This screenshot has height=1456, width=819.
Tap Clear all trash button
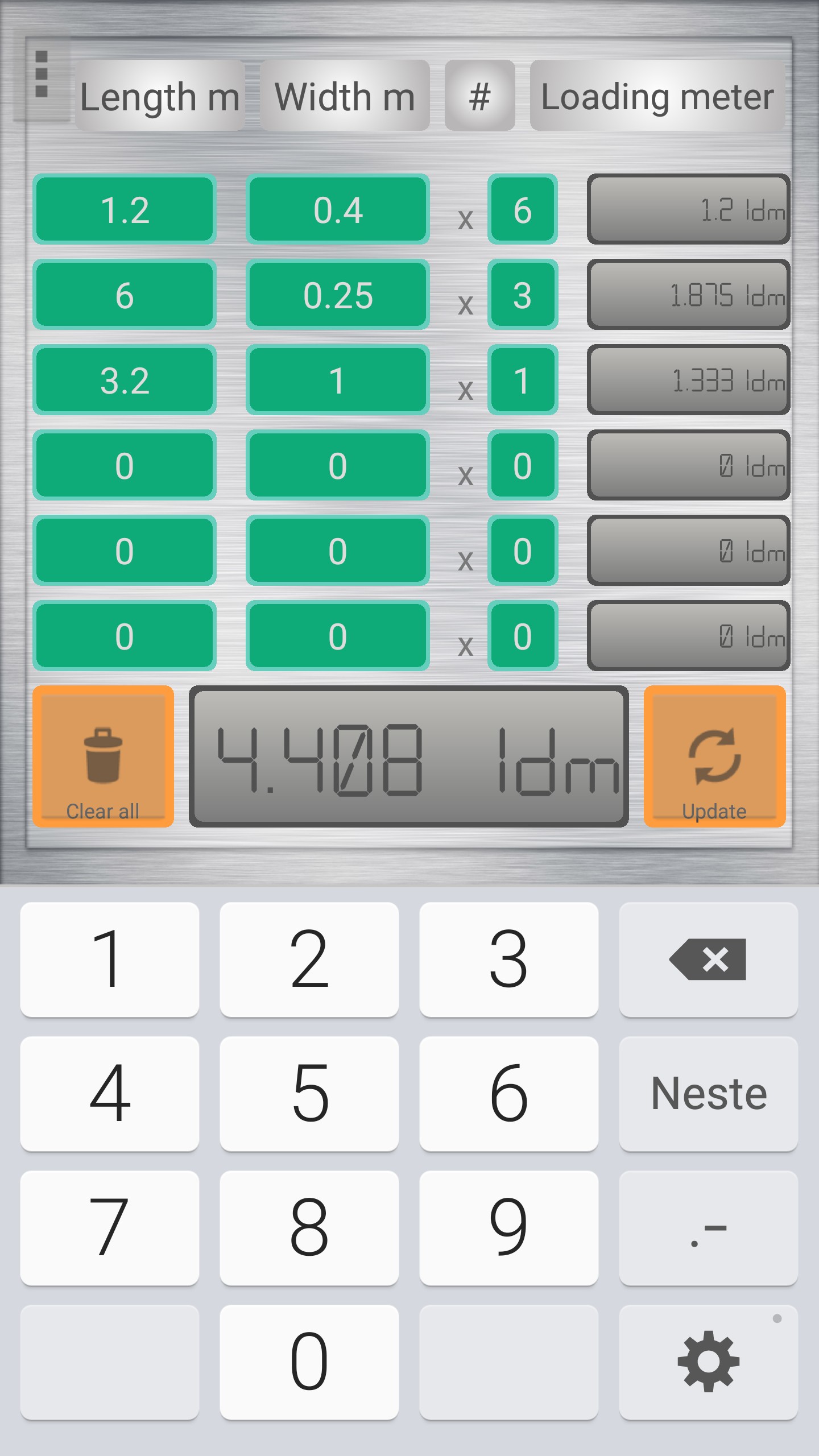tap(103, 756)
